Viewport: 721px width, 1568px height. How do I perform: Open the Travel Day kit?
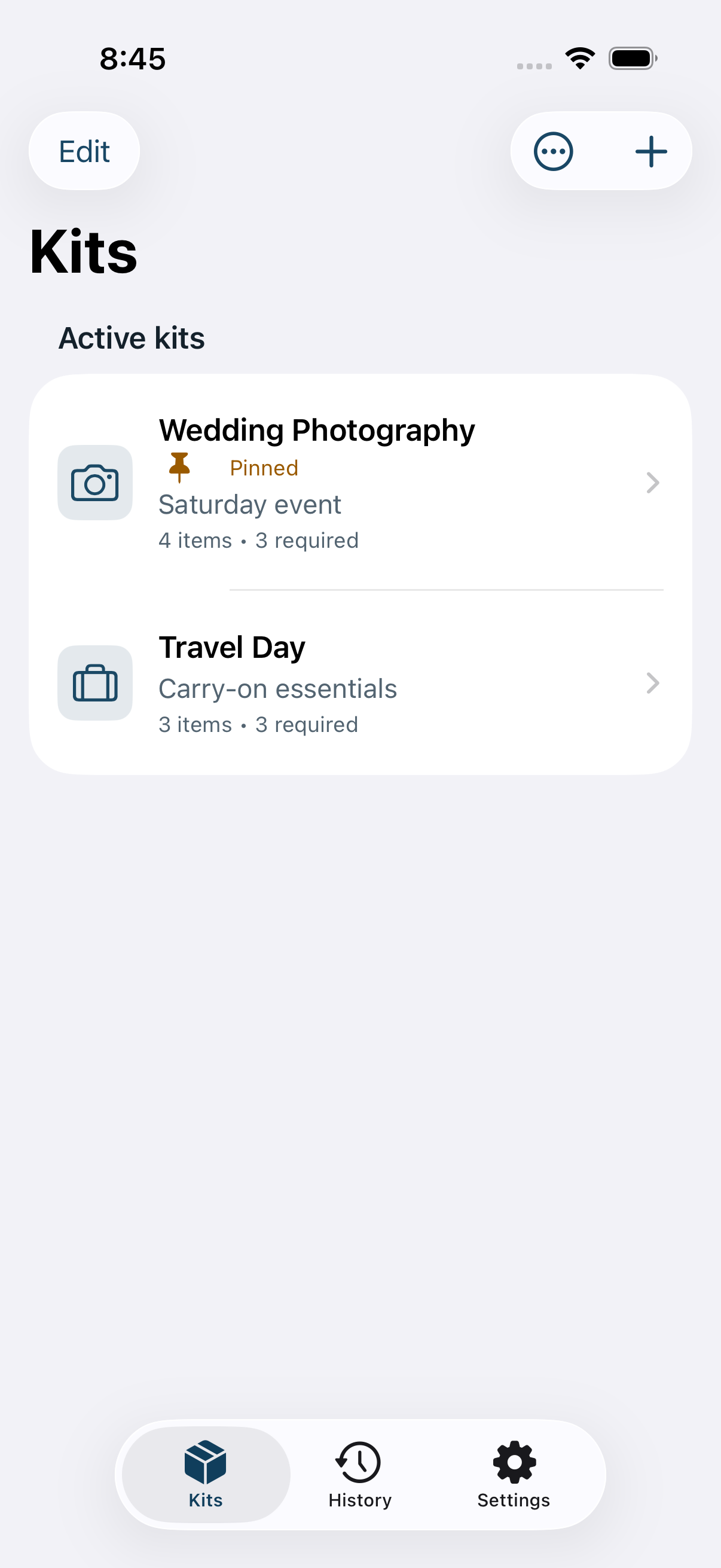pyautogui.click(x=360, y=683)
